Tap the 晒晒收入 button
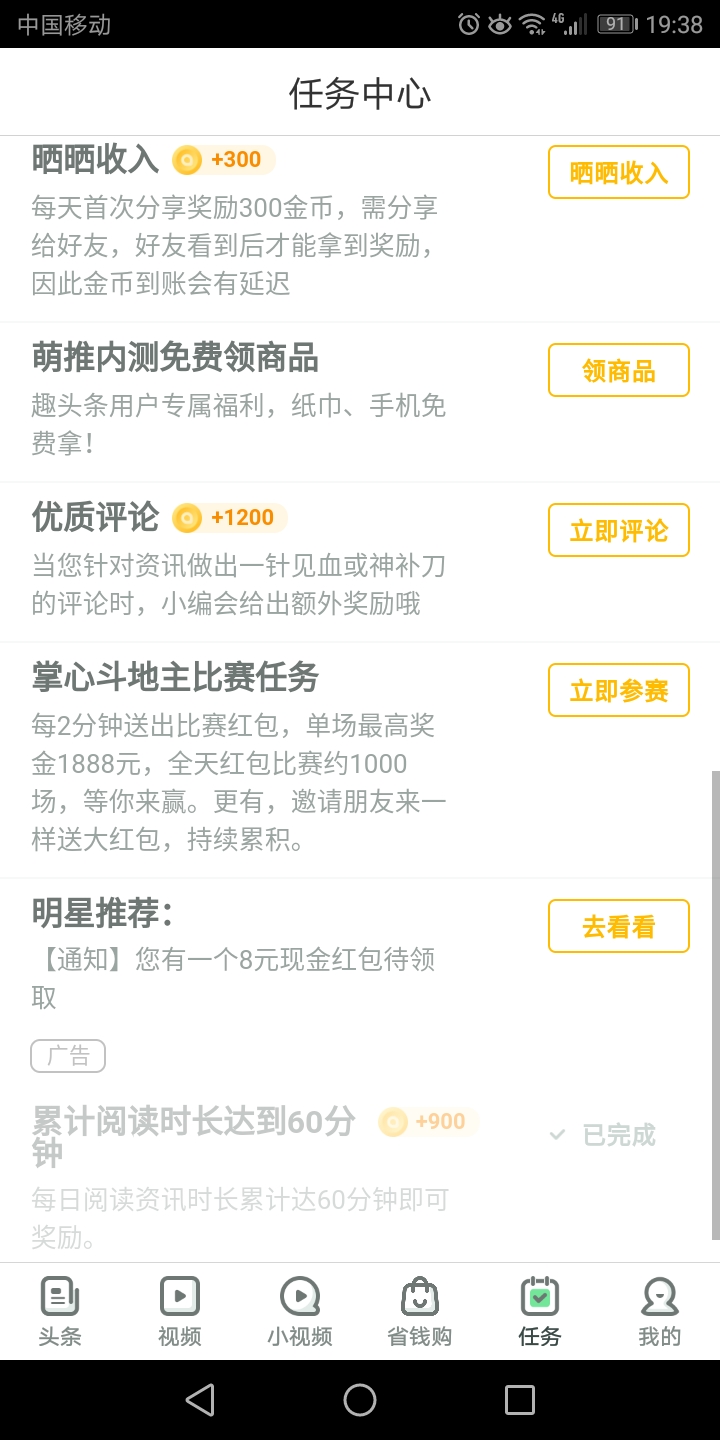Viewport: 720px width, 1440px height. coord(618,172)
